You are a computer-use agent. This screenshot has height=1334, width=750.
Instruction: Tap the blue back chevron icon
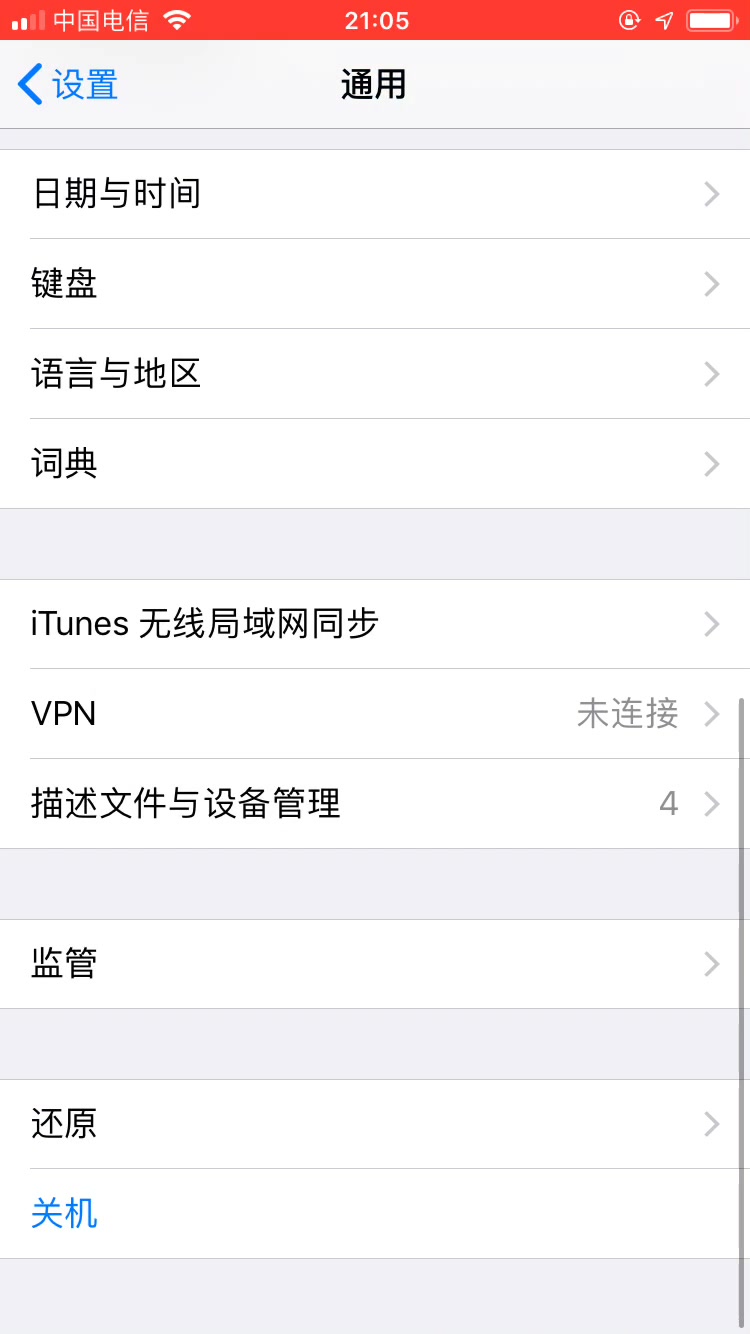28,85
